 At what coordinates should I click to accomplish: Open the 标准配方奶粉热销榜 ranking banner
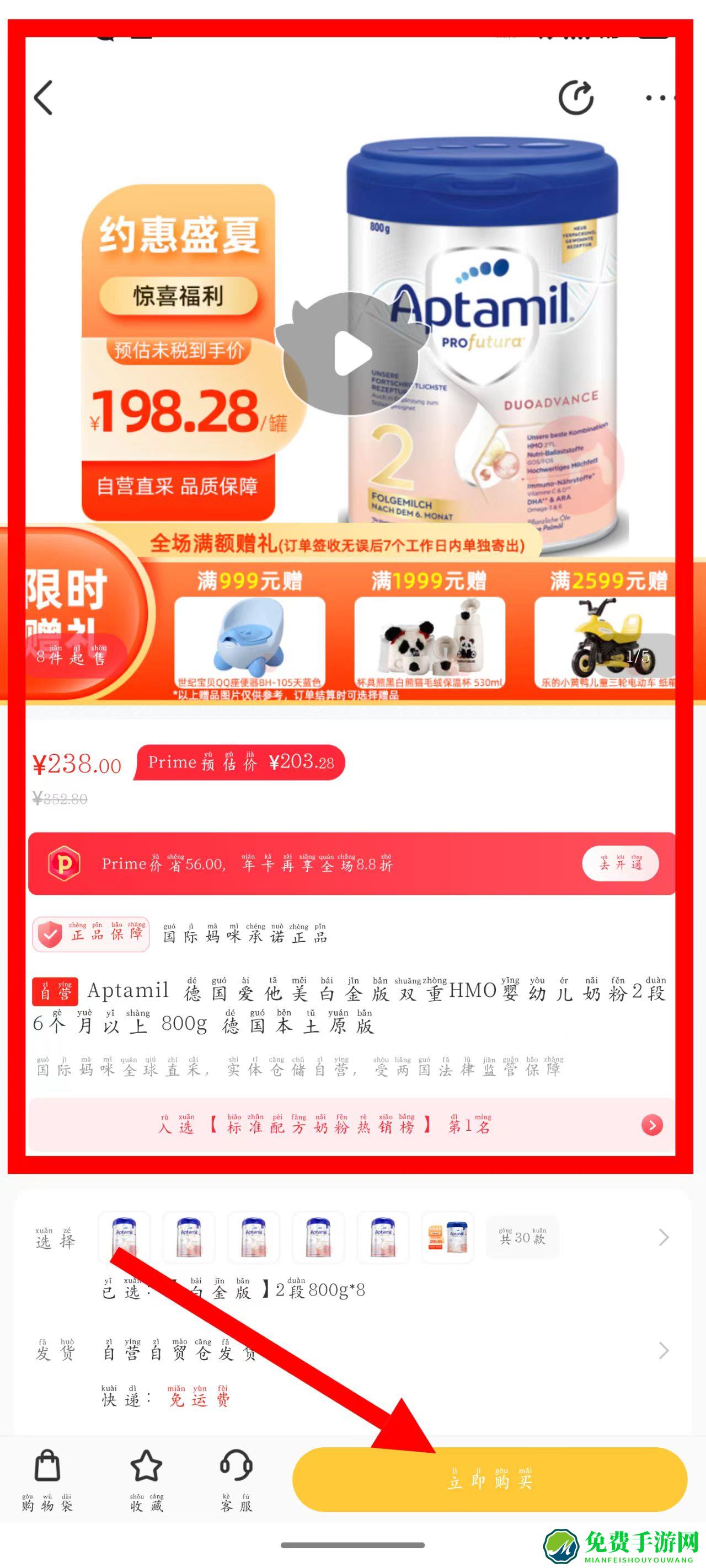[352, 1125]
